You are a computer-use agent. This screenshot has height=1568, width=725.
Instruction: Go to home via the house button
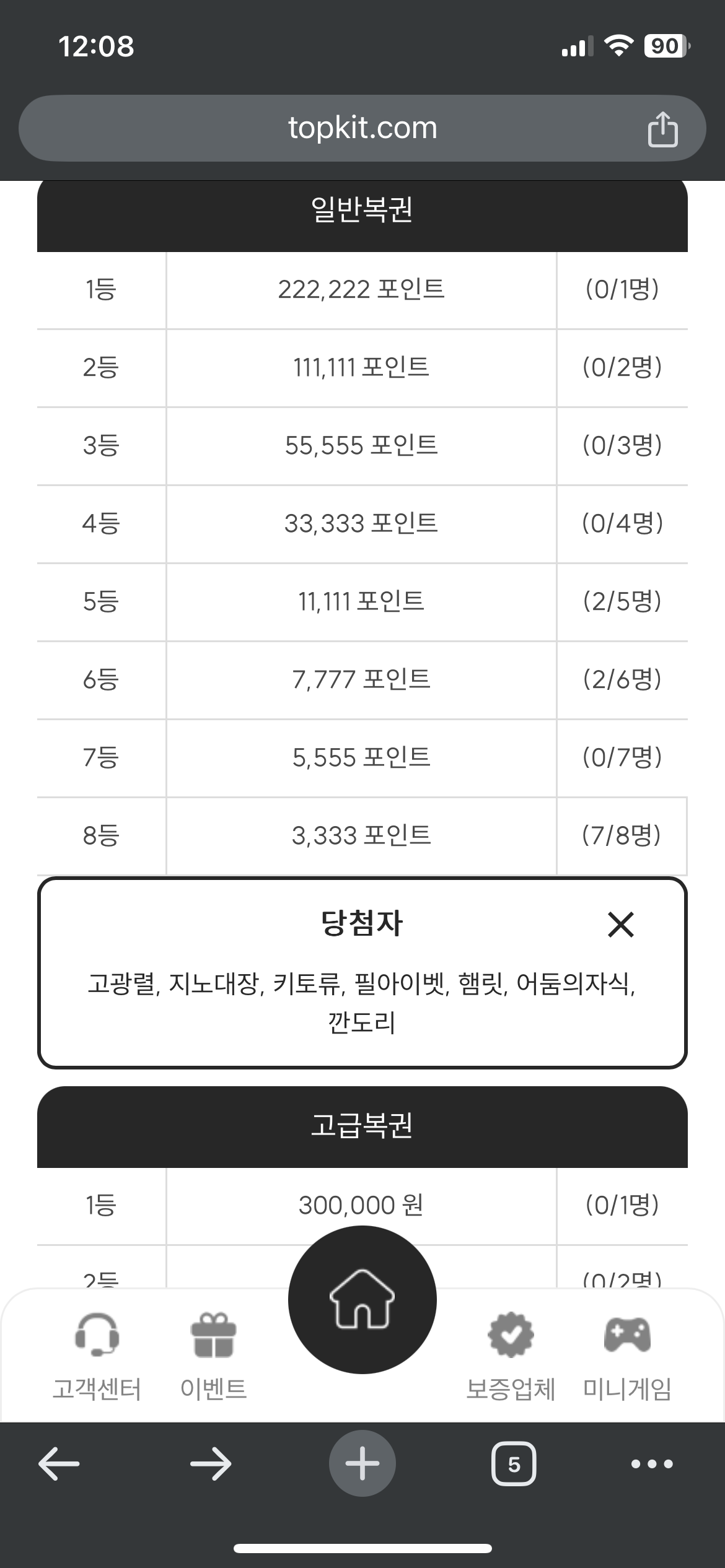(x=362, y=1299)
